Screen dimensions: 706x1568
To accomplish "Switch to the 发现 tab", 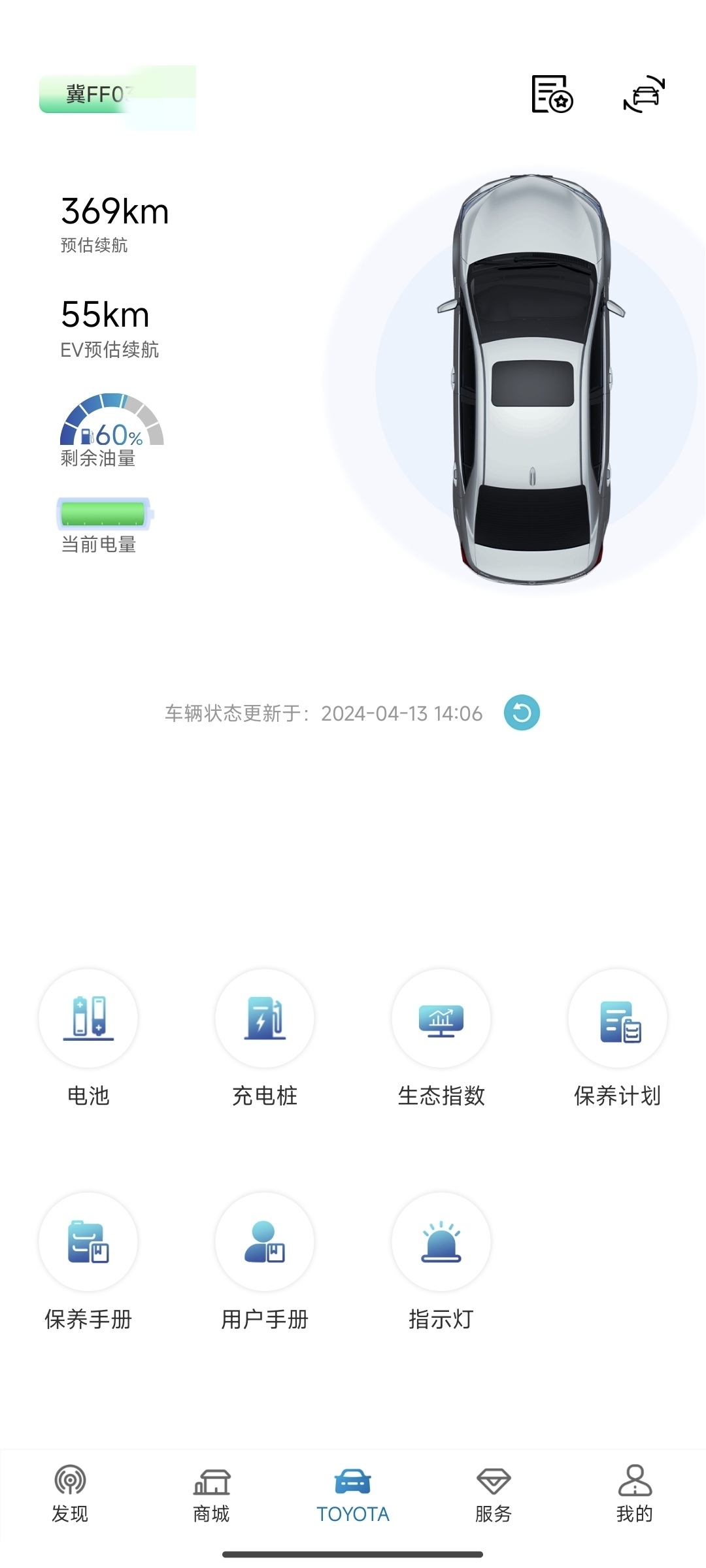I will [x=70, y=1495].
